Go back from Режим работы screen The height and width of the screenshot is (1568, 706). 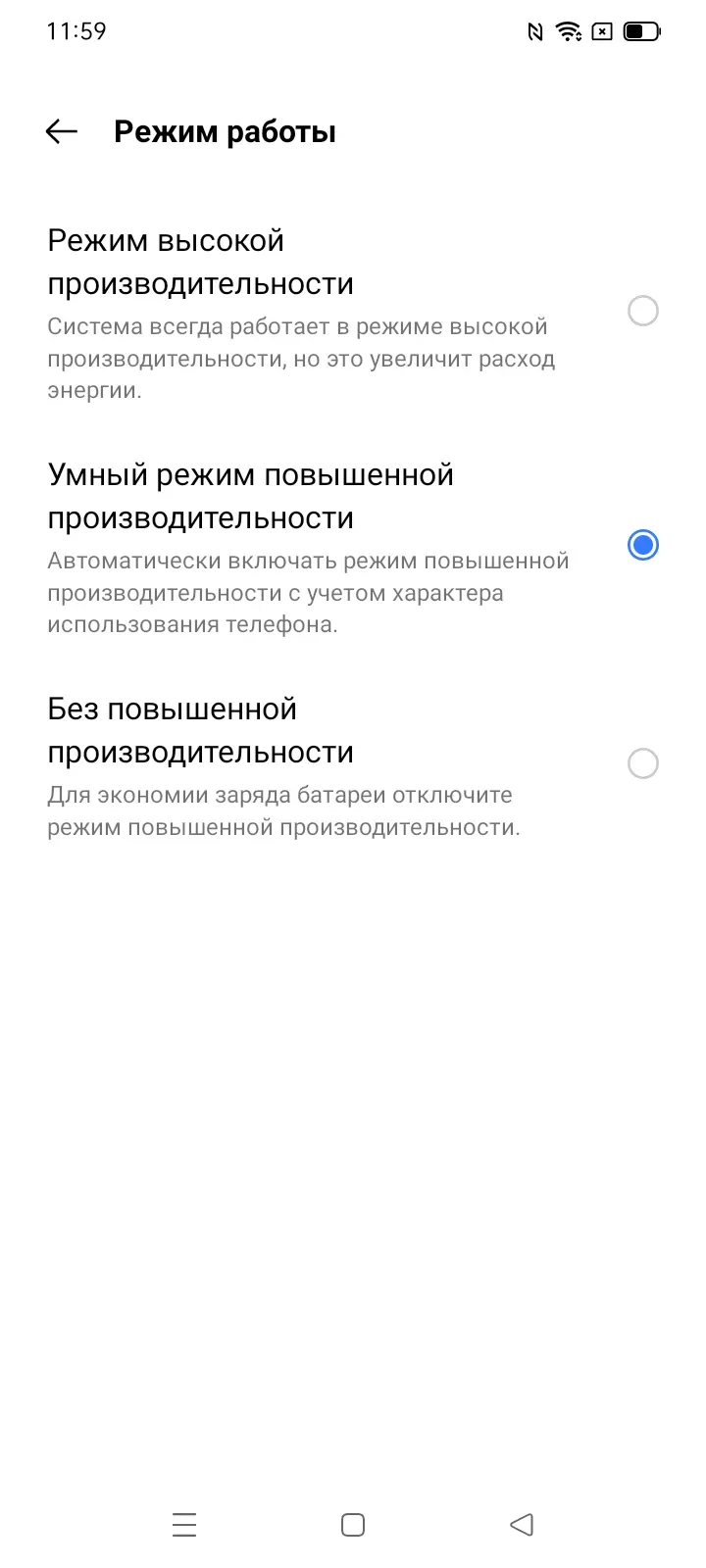coord(62,131)
